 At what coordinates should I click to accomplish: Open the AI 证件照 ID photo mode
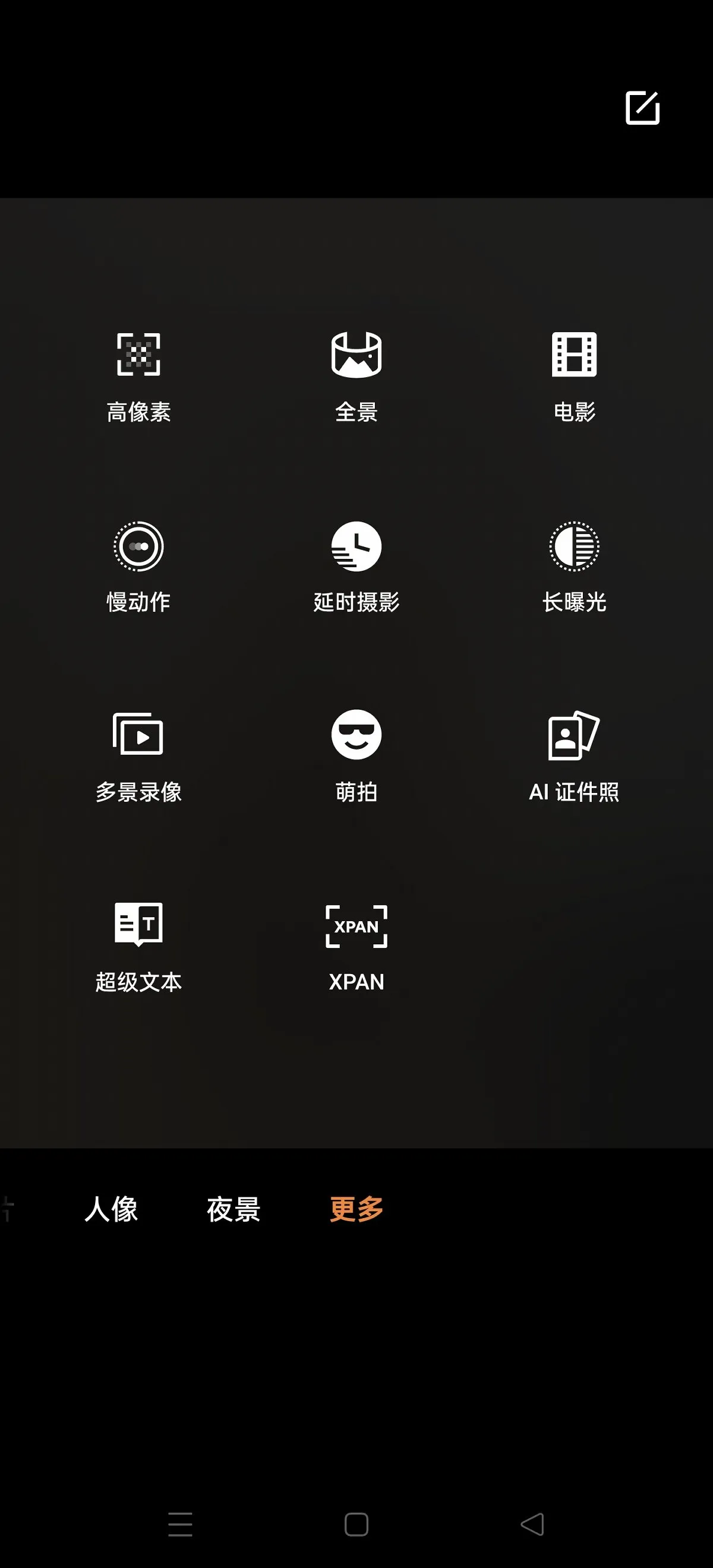pyautogui.click(x=573, y=755)
